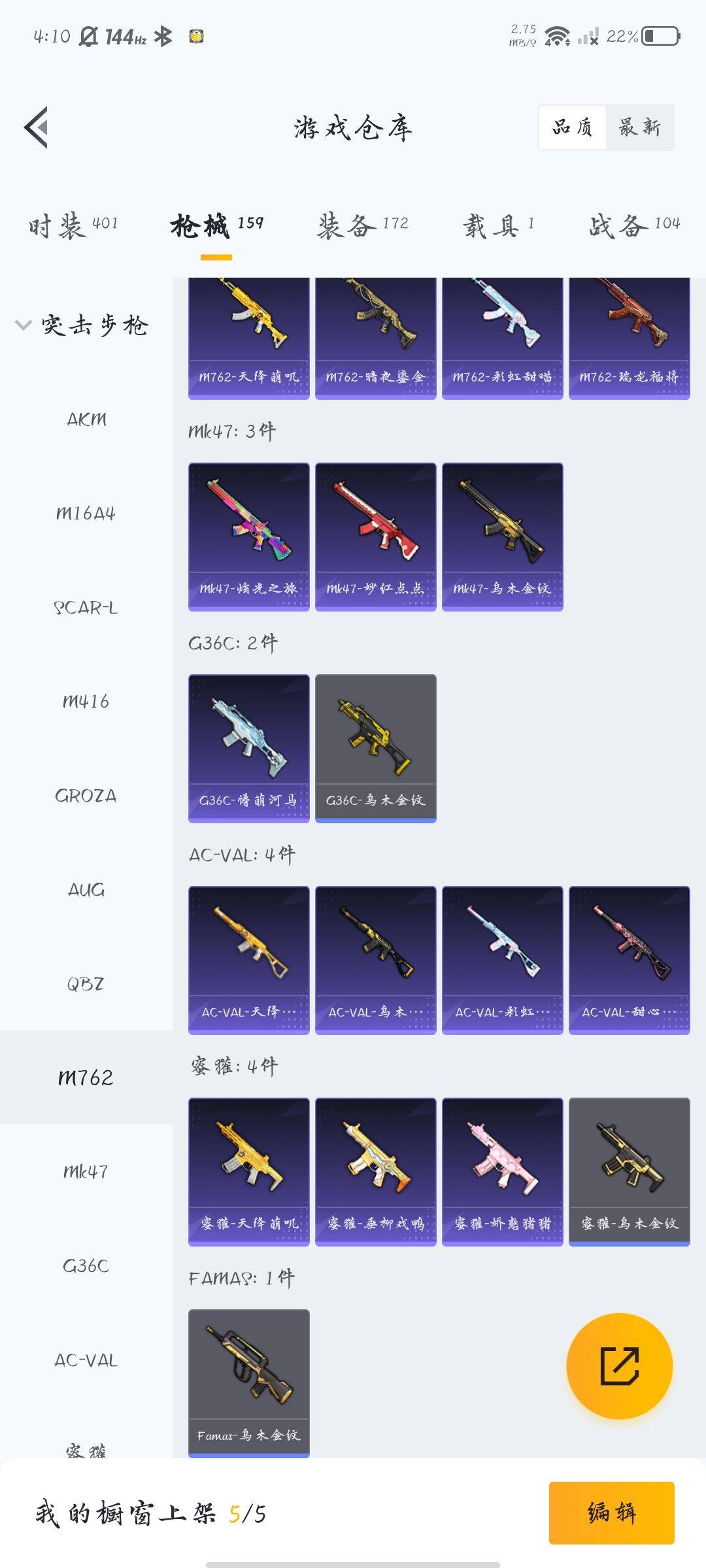The image size is (706, 1568).
Task: Collapse the 突击步枪 category
Action: (82, 325)
